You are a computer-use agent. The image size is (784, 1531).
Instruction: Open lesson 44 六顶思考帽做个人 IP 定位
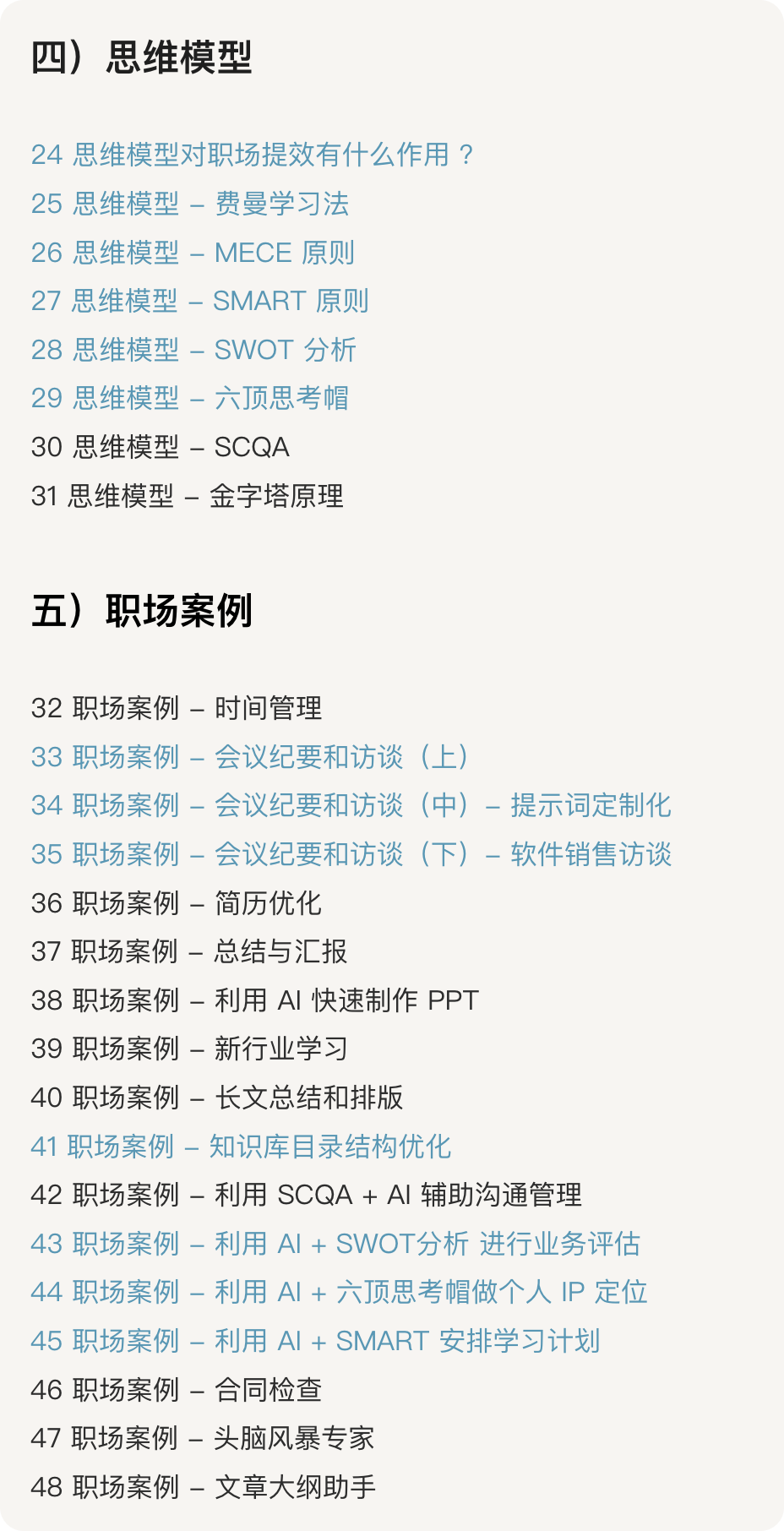[x=340, y=1292]
